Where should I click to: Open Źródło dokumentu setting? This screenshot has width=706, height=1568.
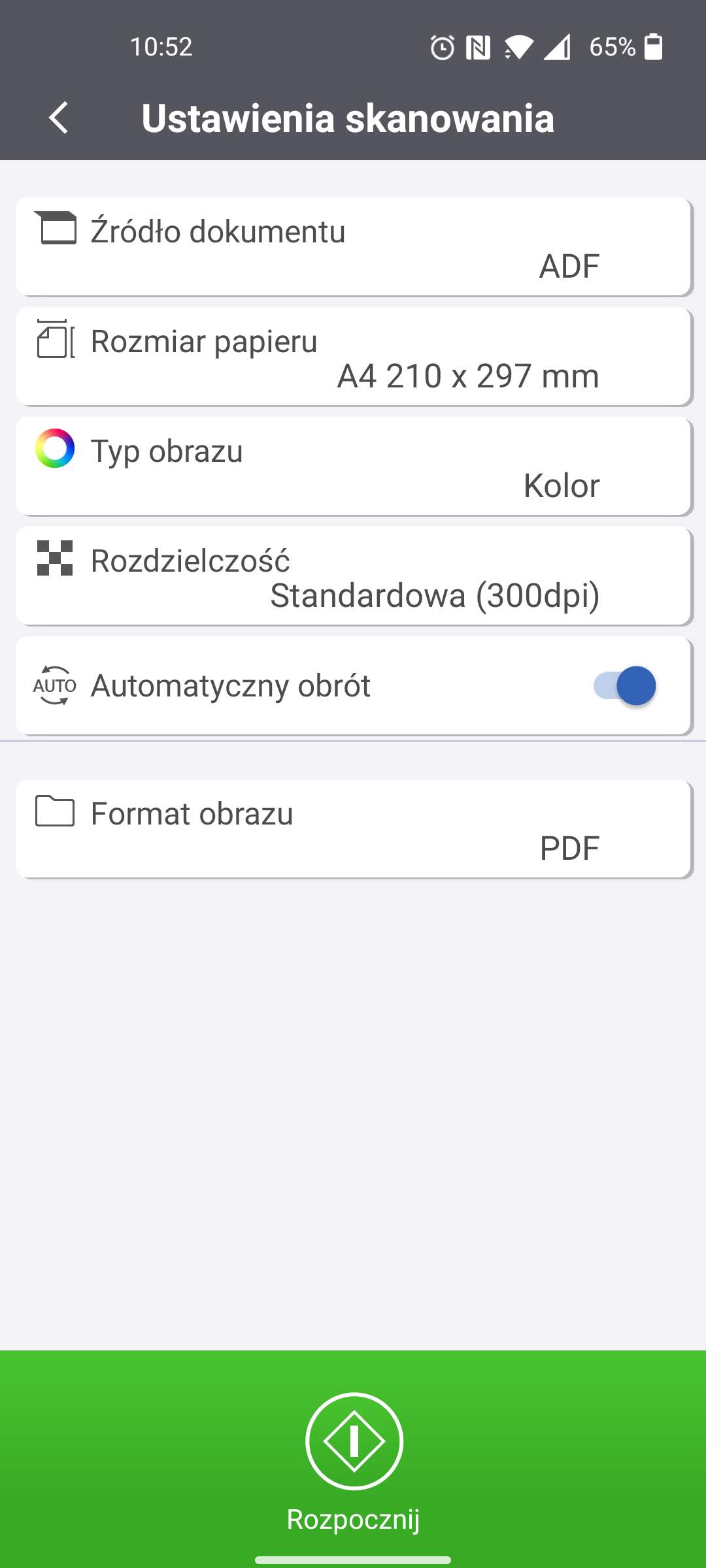point(353,247)
